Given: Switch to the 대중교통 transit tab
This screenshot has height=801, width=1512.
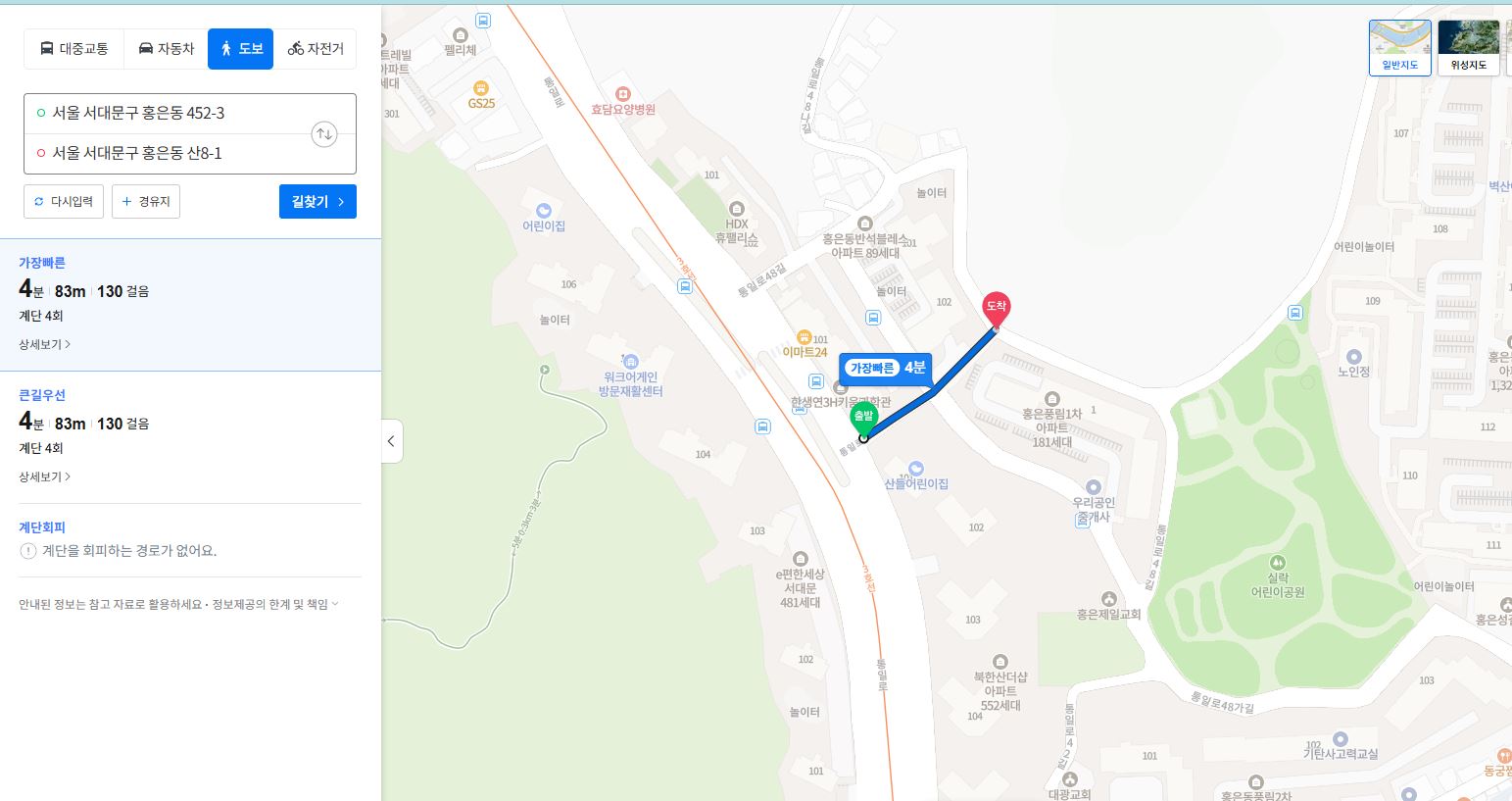Looking at the screenshot, I should [x=73, y=48].
